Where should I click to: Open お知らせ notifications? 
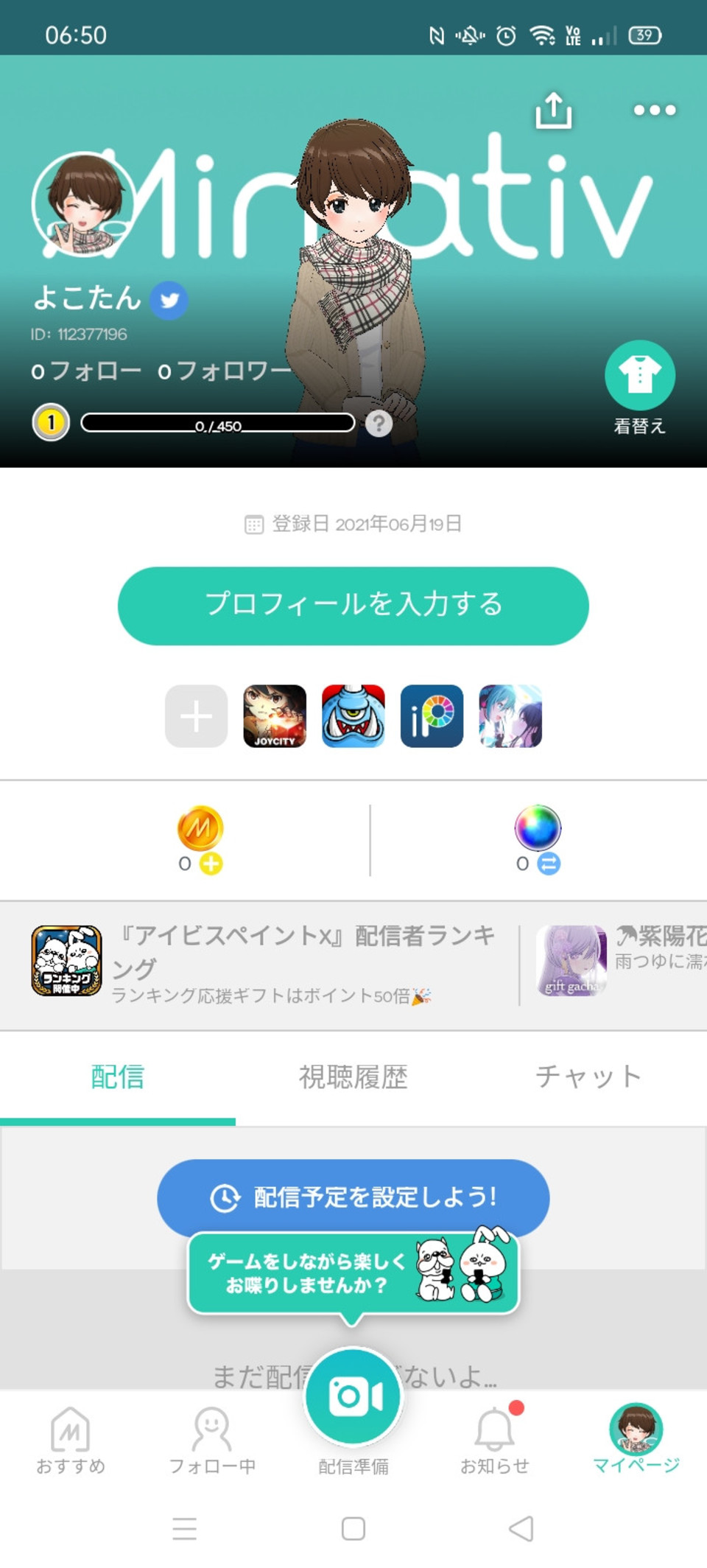[495, 1441]
